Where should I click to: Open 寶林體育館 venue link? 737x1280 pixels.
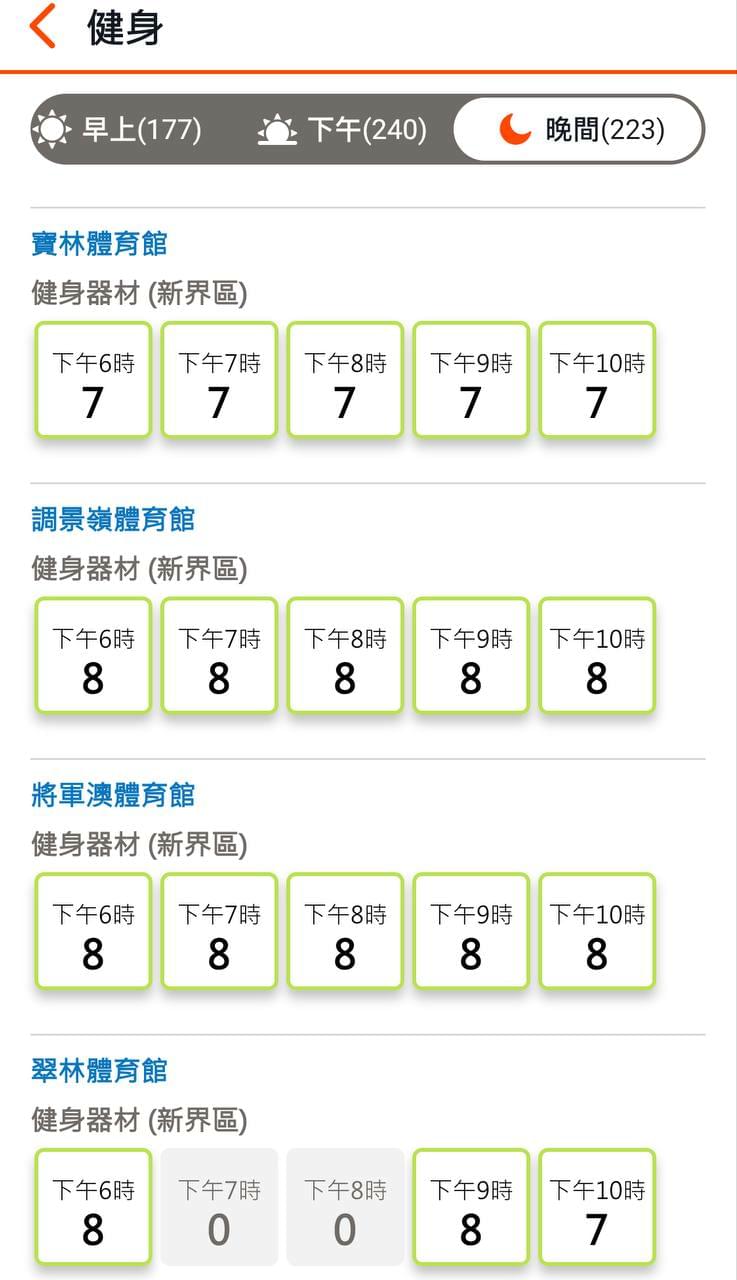coord(99,243)
